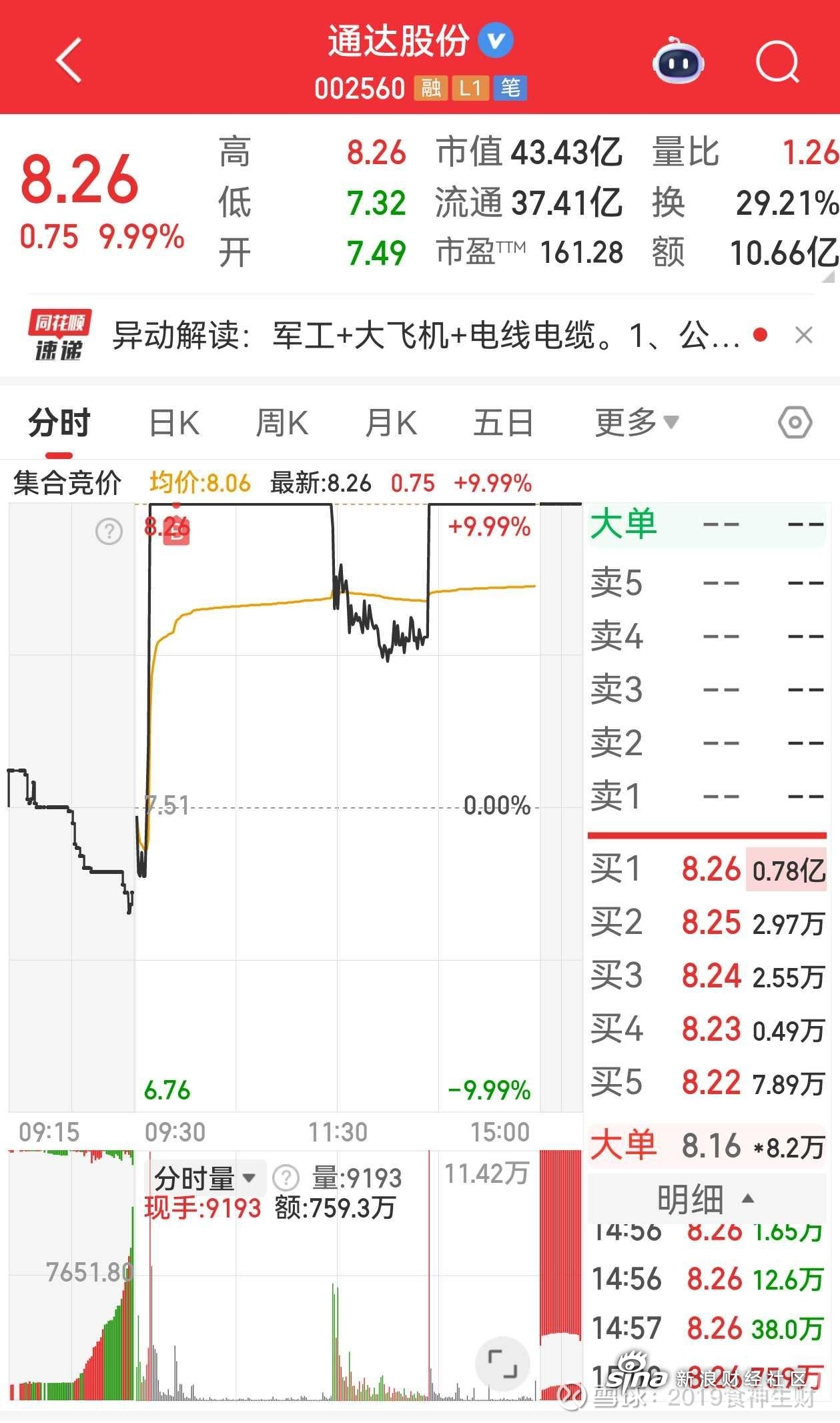Switch to the 日K tab
840x1423 pixels.
174,423
